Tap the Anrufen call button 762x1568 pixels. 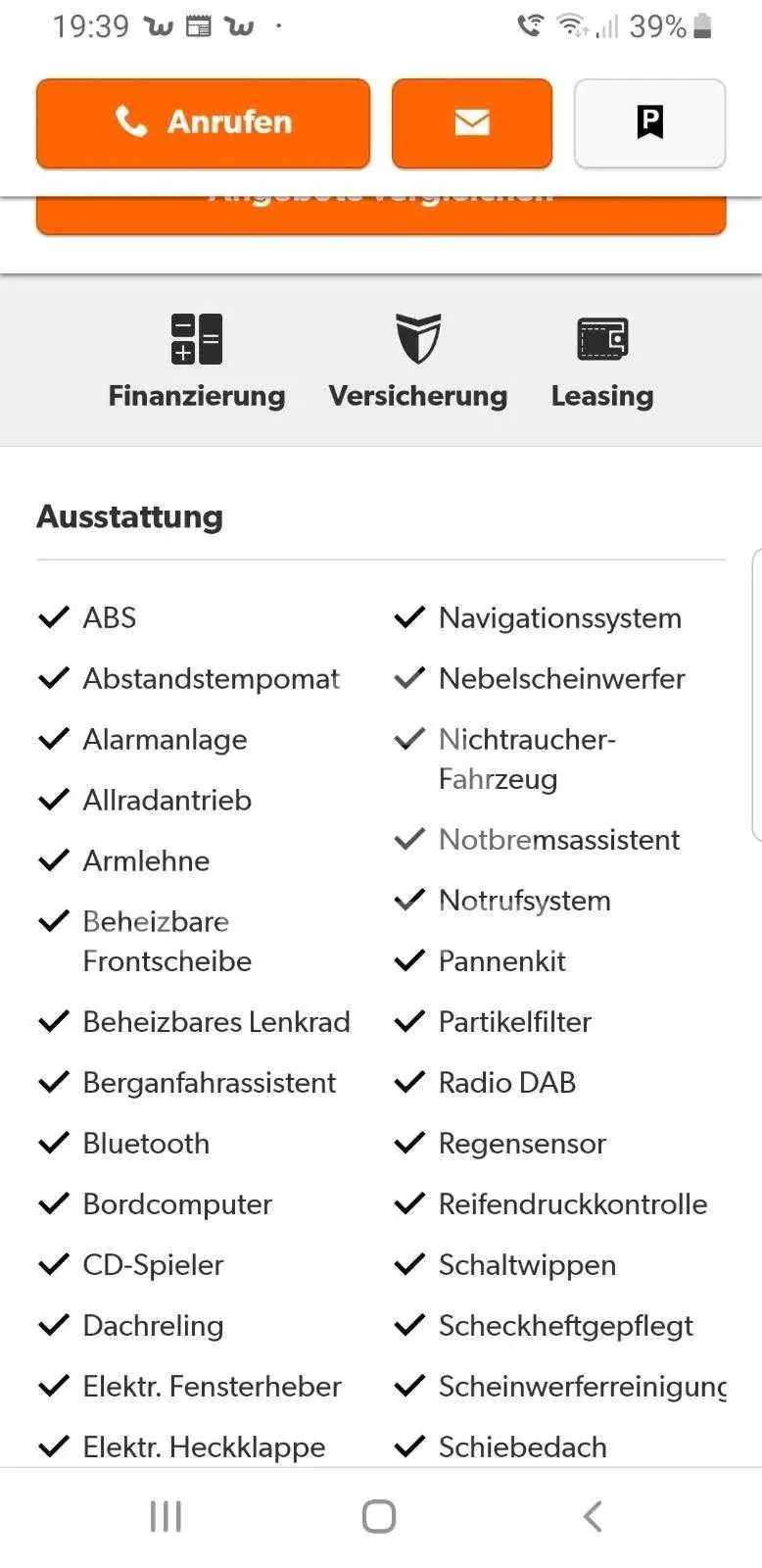pos(203,123)
